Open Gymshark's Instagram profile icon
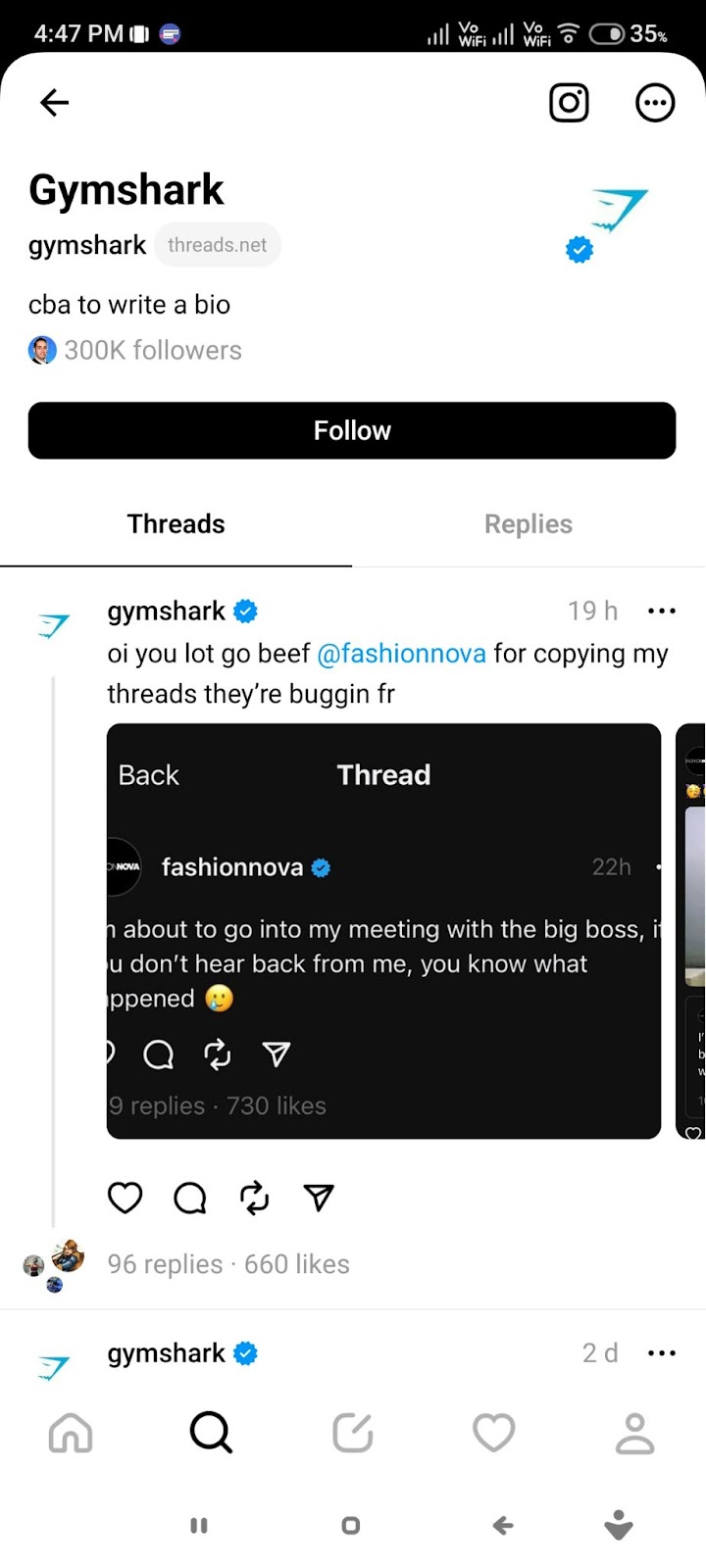 [x=569, y=102]
